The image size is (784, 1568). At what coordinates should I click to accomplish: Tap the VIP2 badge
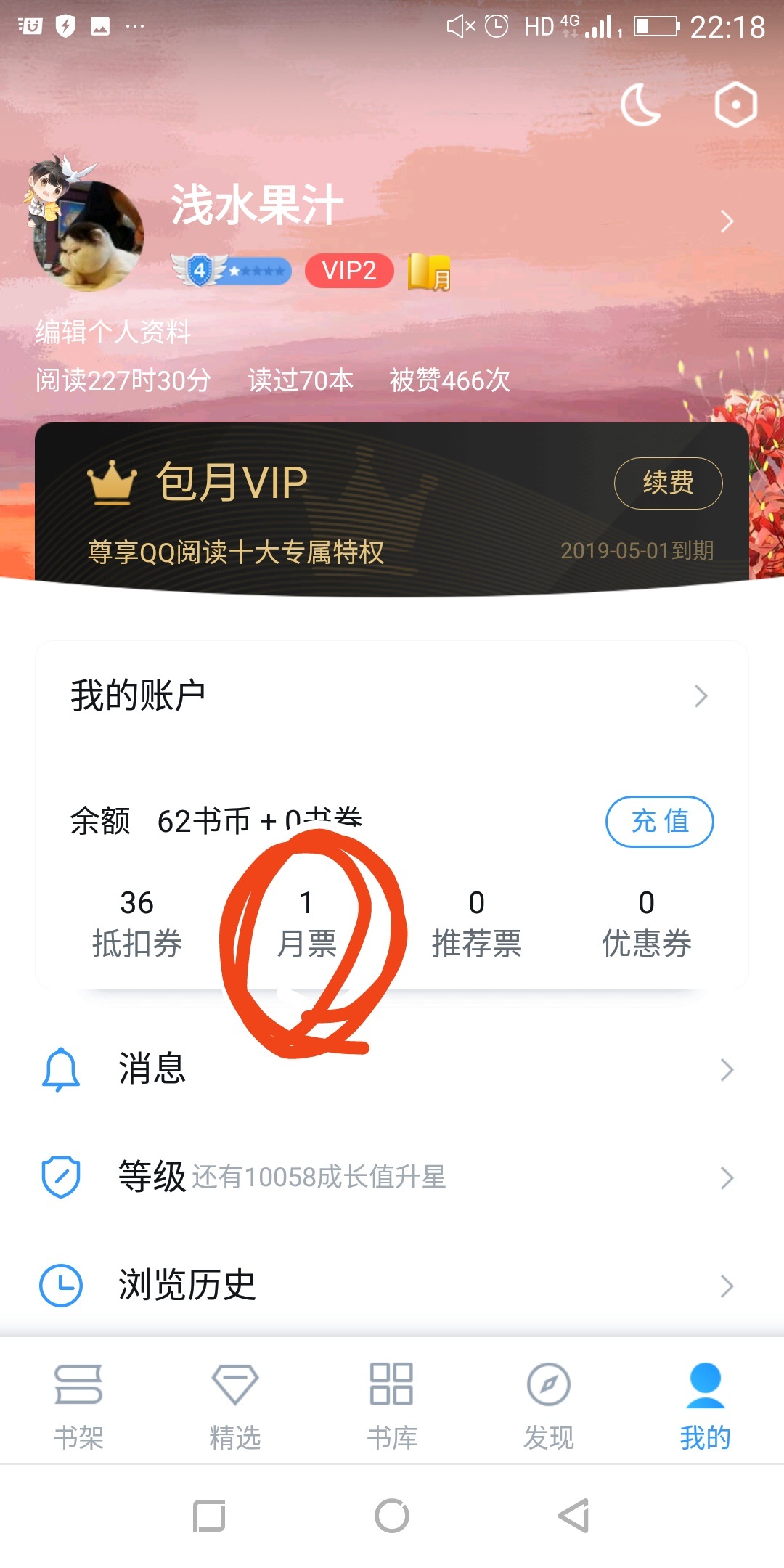pyautogui.click(x=349, y=271)
